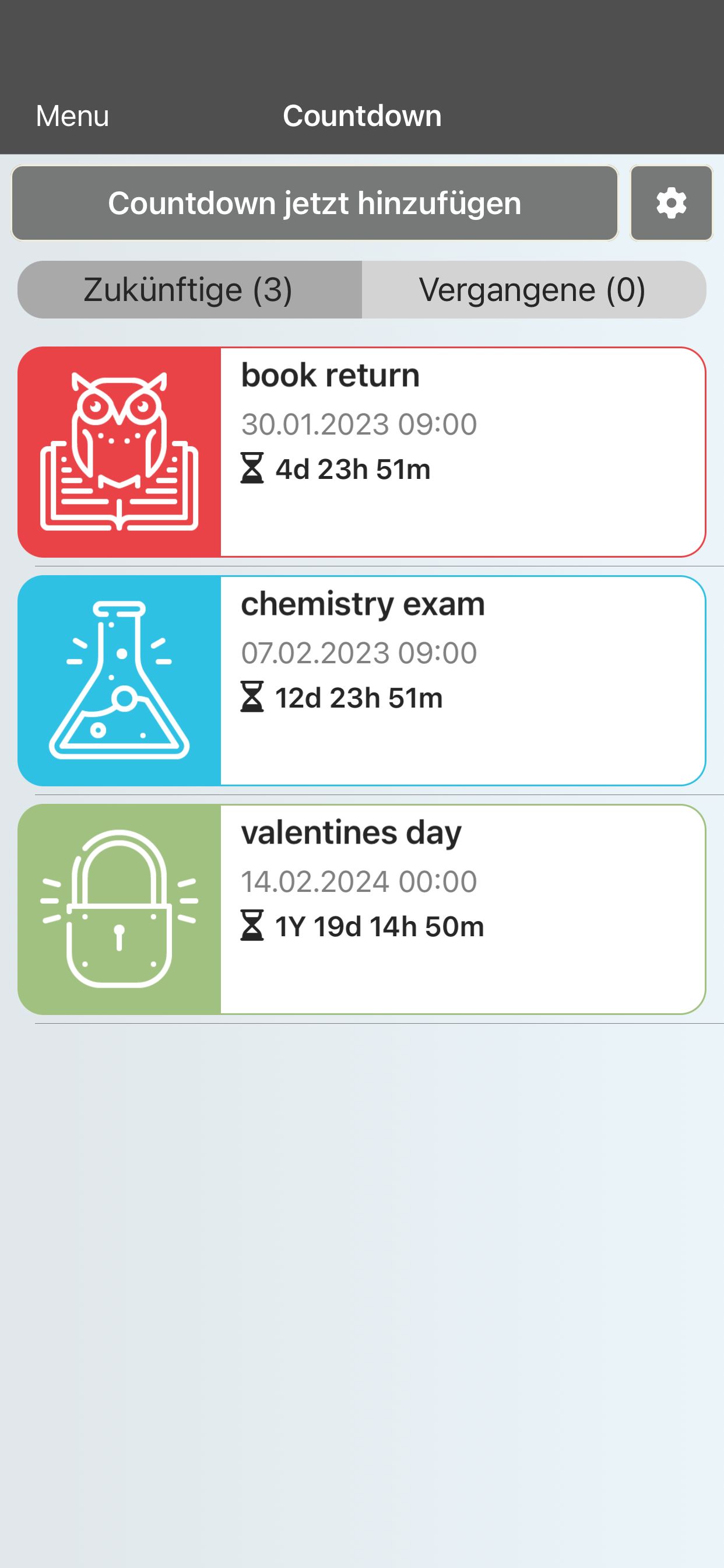Image resolution: width=724 pixels, height=1568 pixels.
Task: Open the book return countdown
Action: tap(362, 452)
